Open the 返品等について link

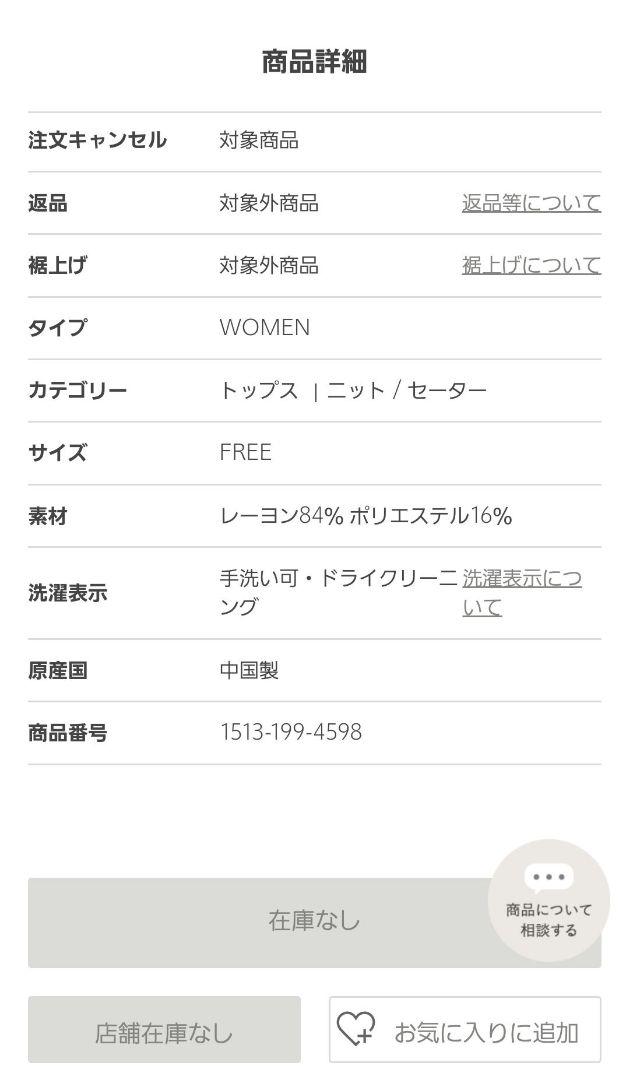[x=531, y=202]
